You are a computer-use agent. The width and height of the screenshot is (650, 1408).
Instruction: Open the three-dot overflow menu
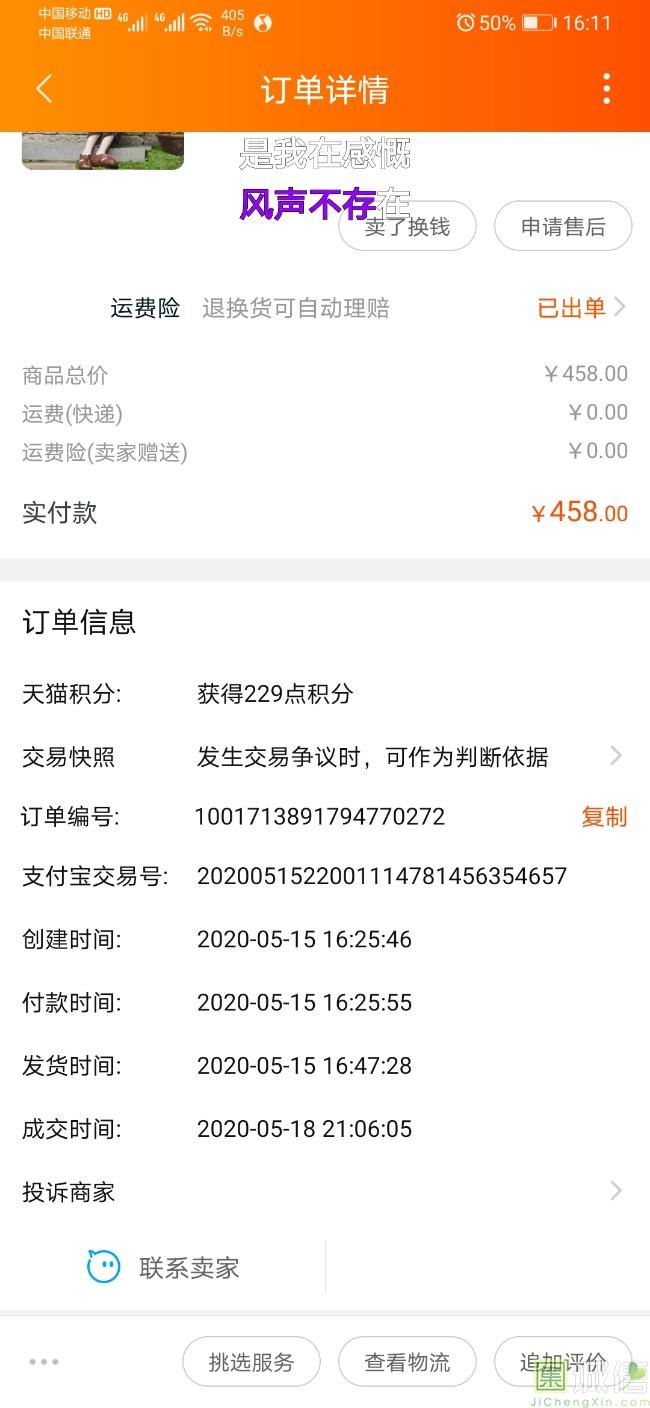(606, 89)
